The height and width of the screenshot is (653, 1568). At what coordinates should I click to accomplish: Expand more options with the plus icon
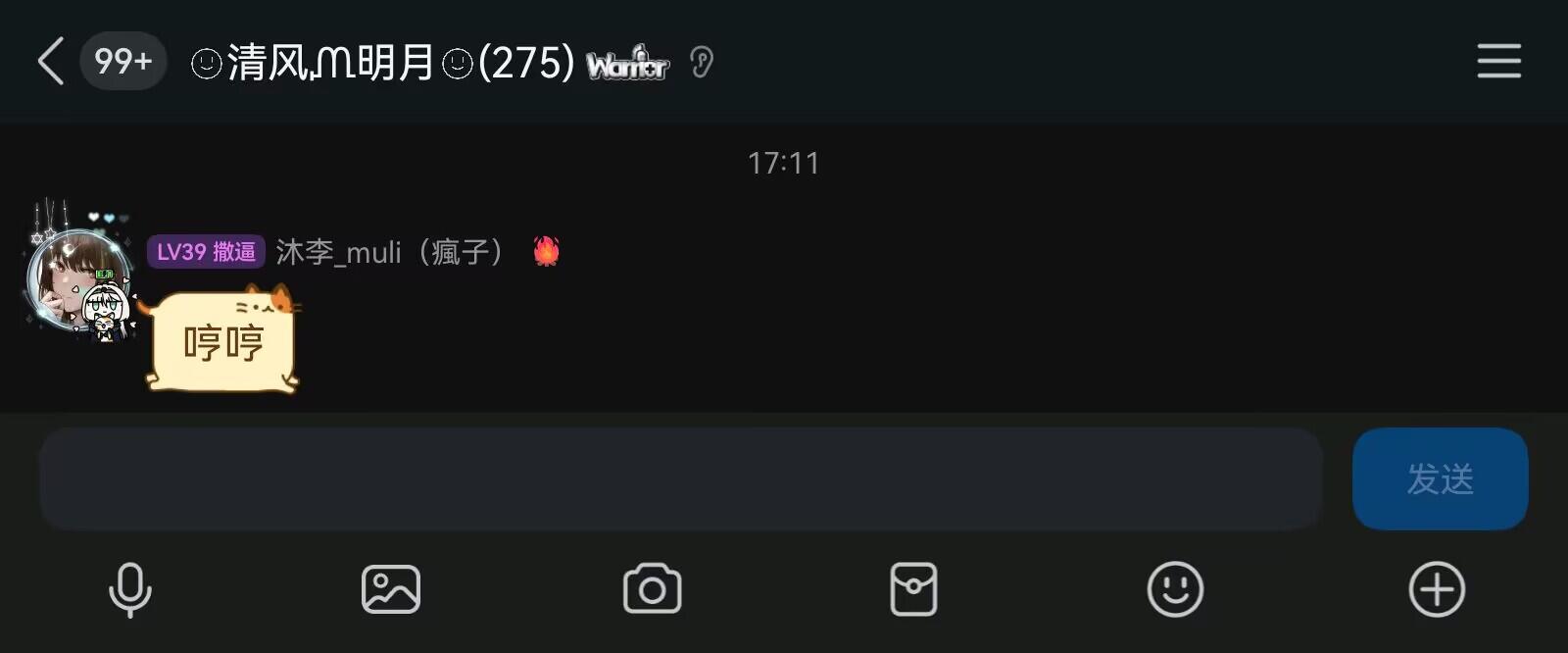tap(1437, 589)
